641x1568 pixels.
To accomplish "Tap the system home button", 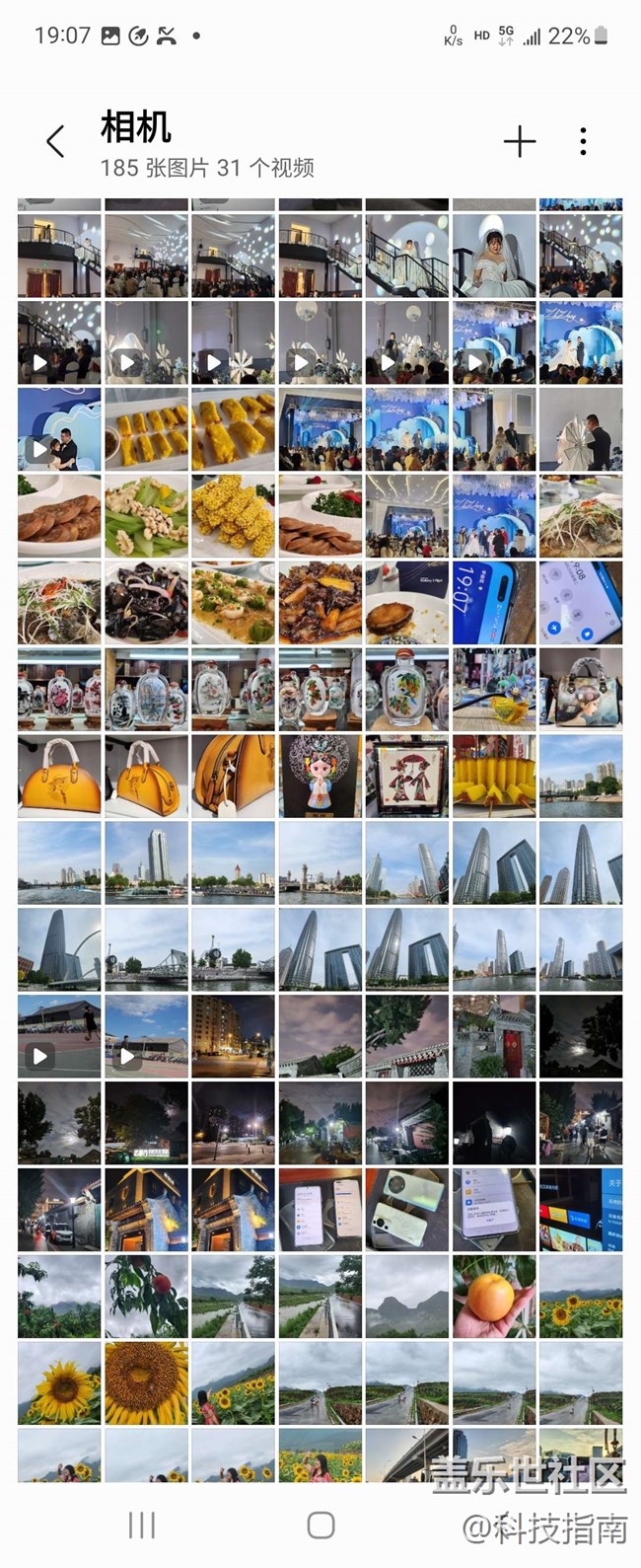I will (x=320, y=1526).
